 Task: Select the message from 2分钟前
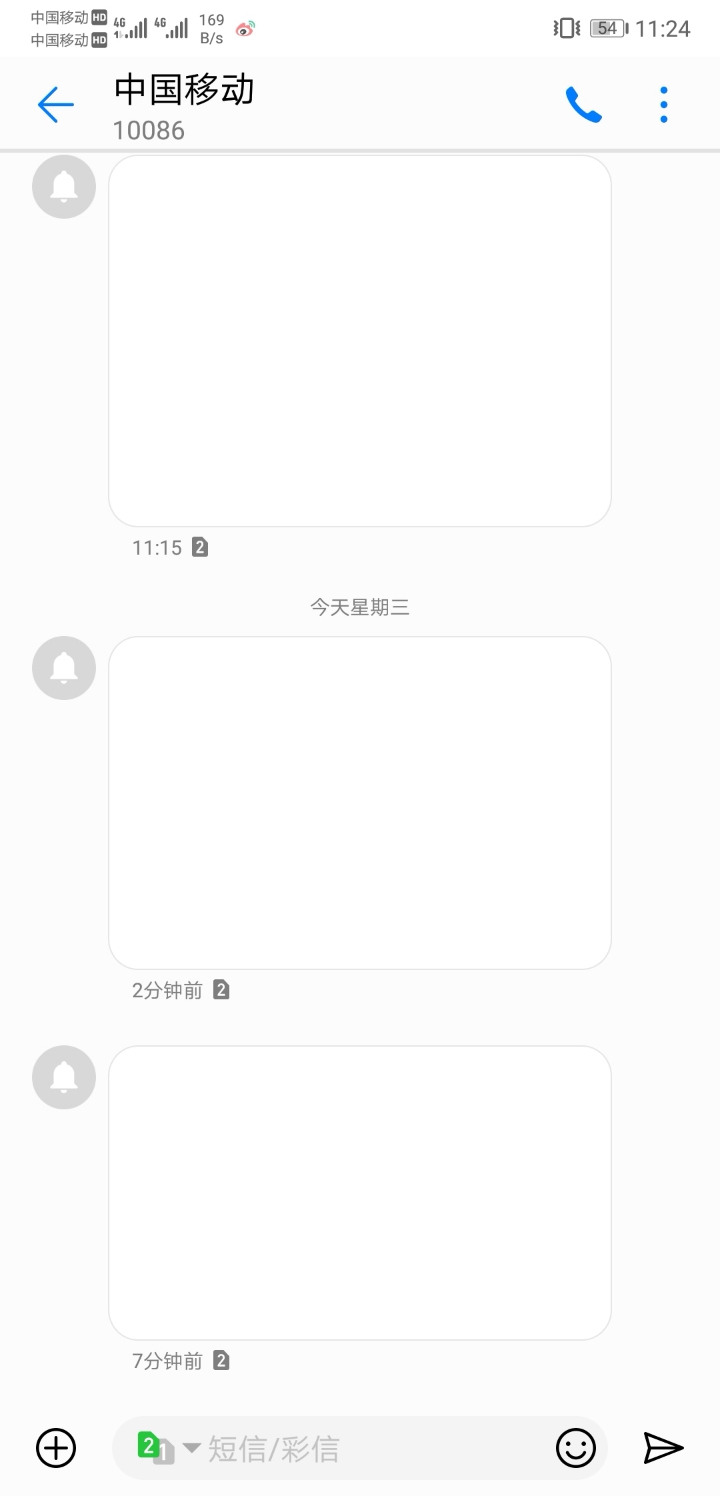point(359,802)
